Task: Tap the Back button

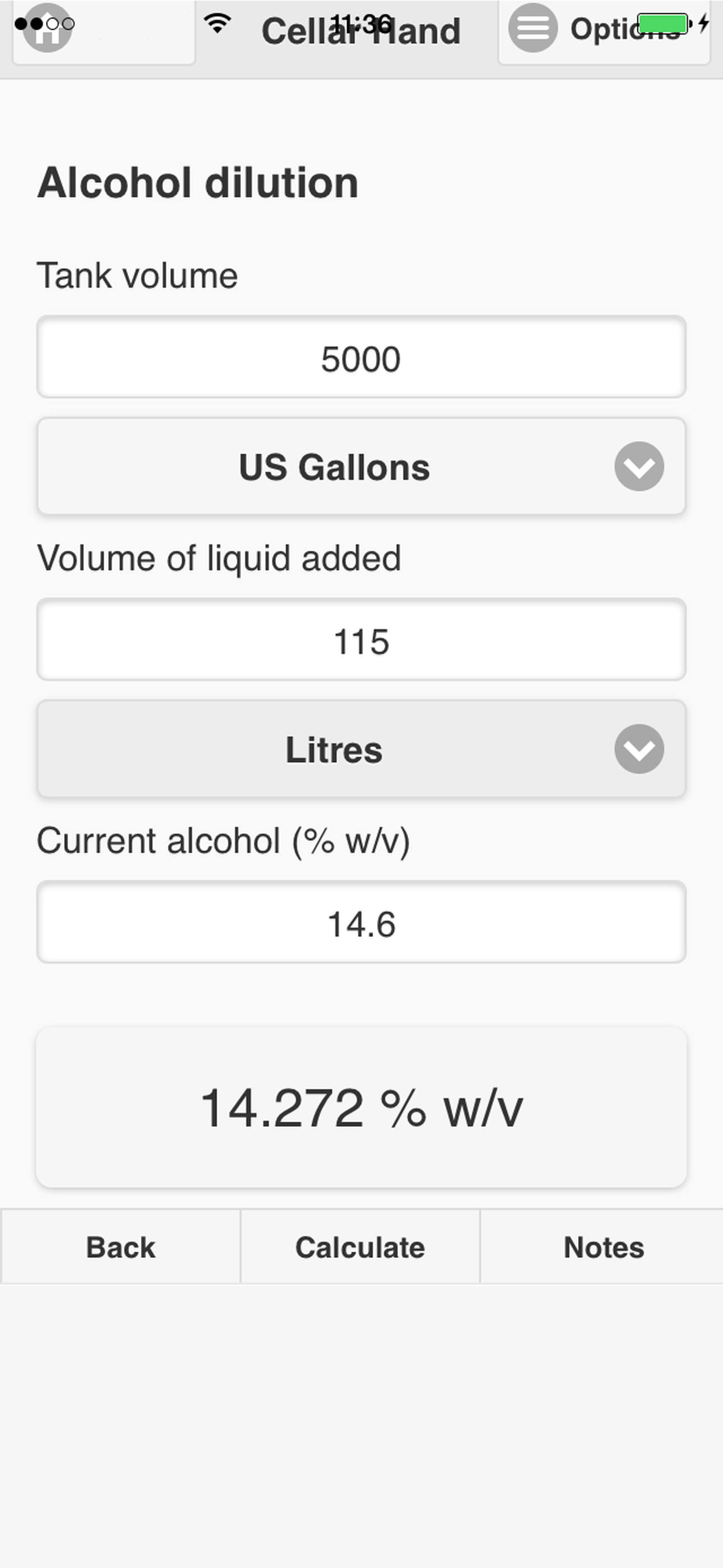Action: [121, 1247]
